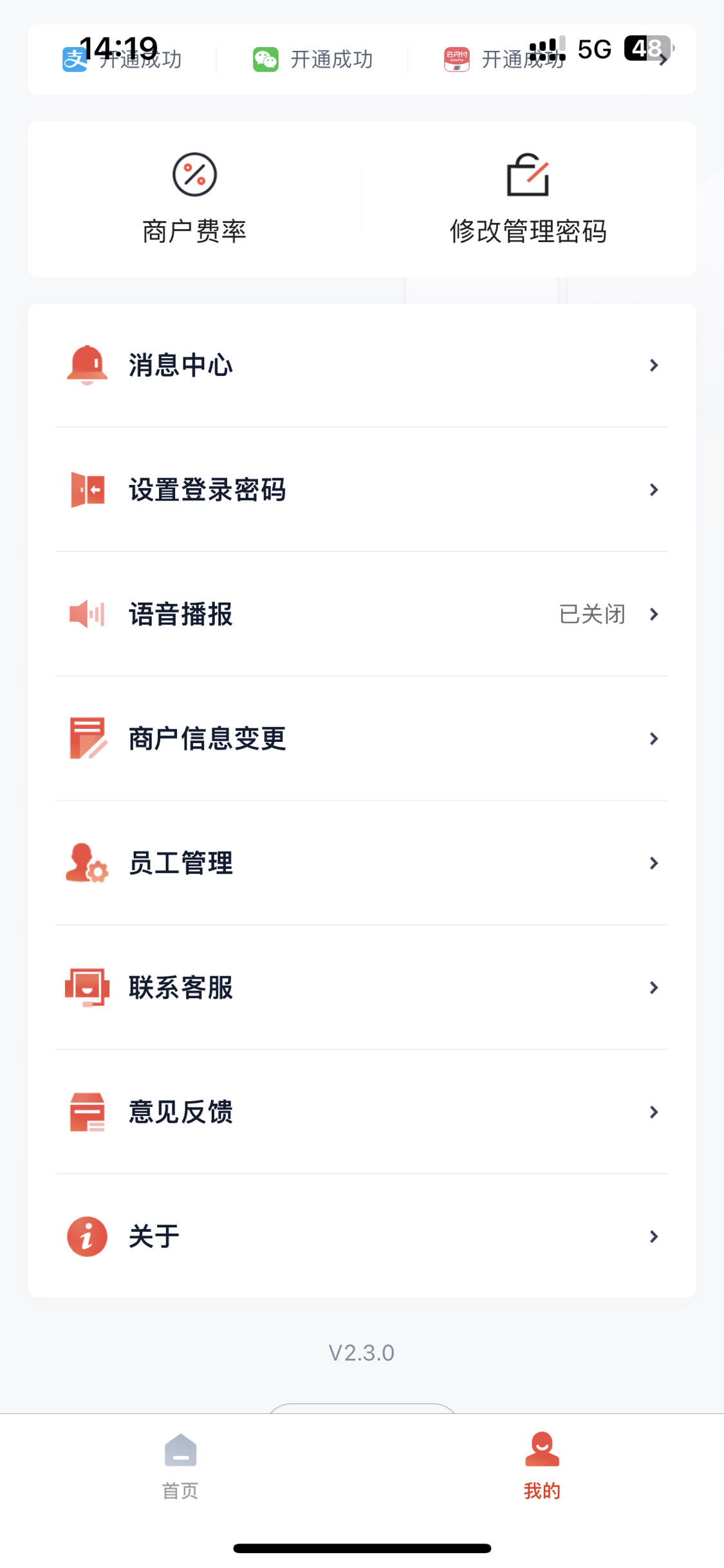The image size is (724, 1568).
Task: Open 意见反馈 feedback
Action: [x=362, y=1111]
